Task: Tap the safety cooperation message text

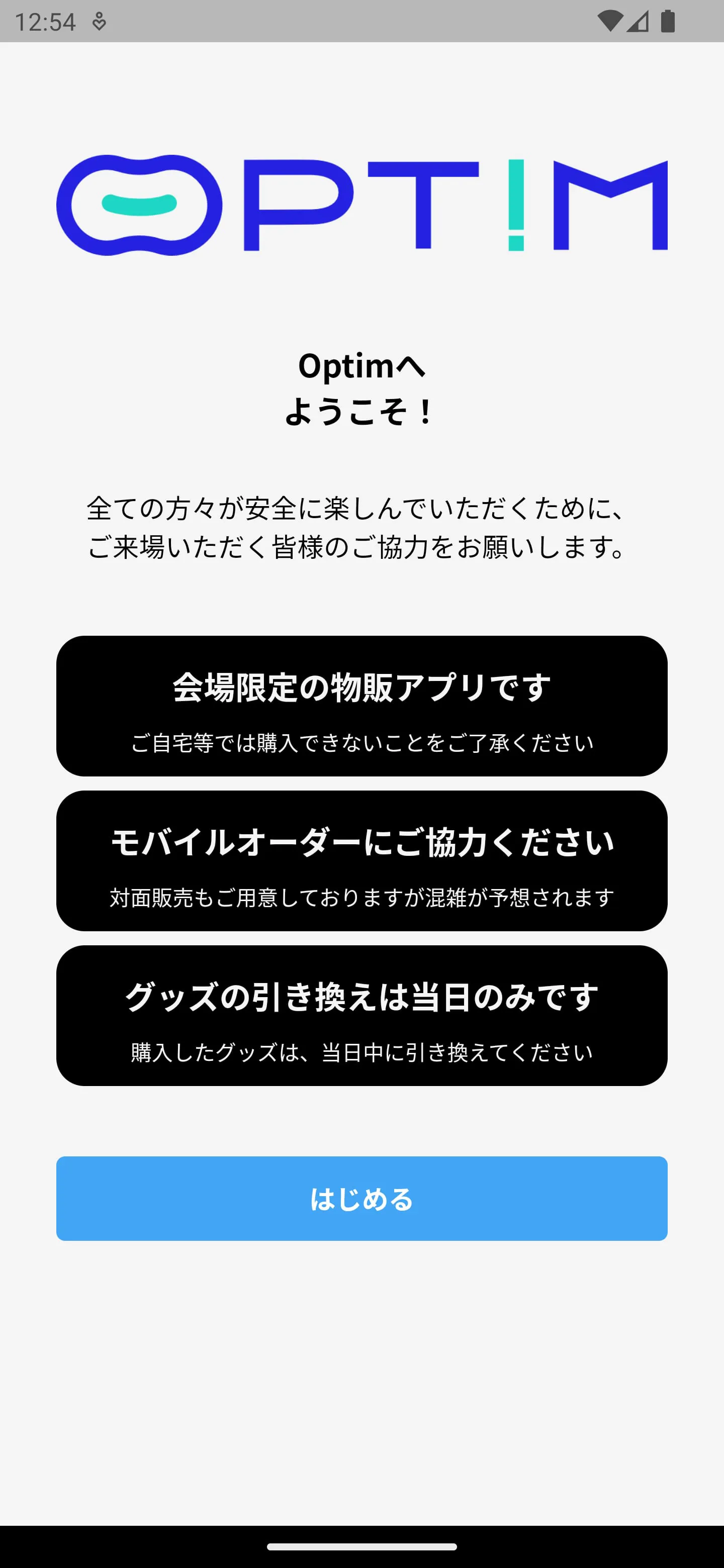Action: [x=361, y=527]
